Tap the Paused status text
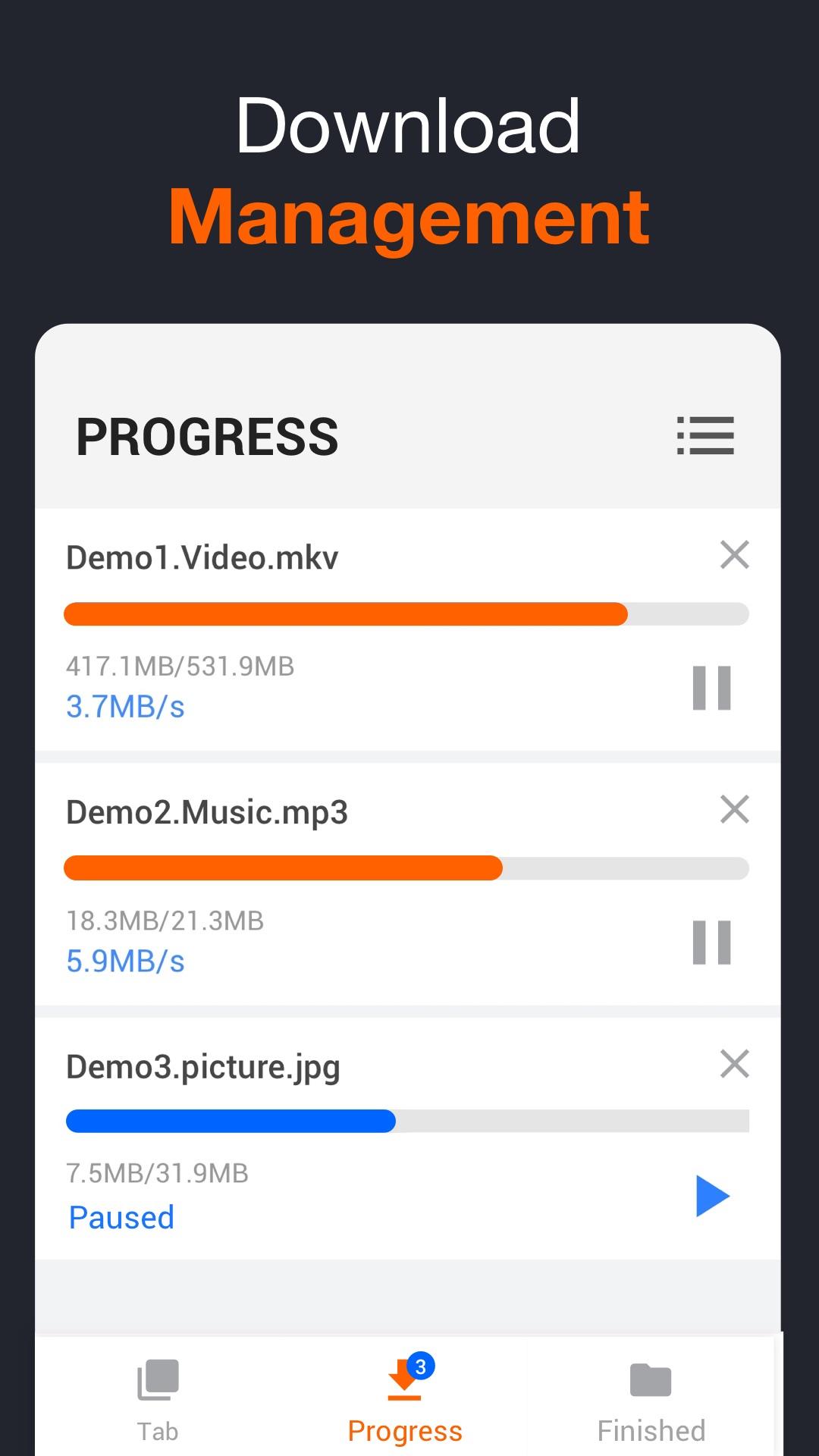The height and width of the screenshot is (1456, 819). click(x=120, y=1216)
